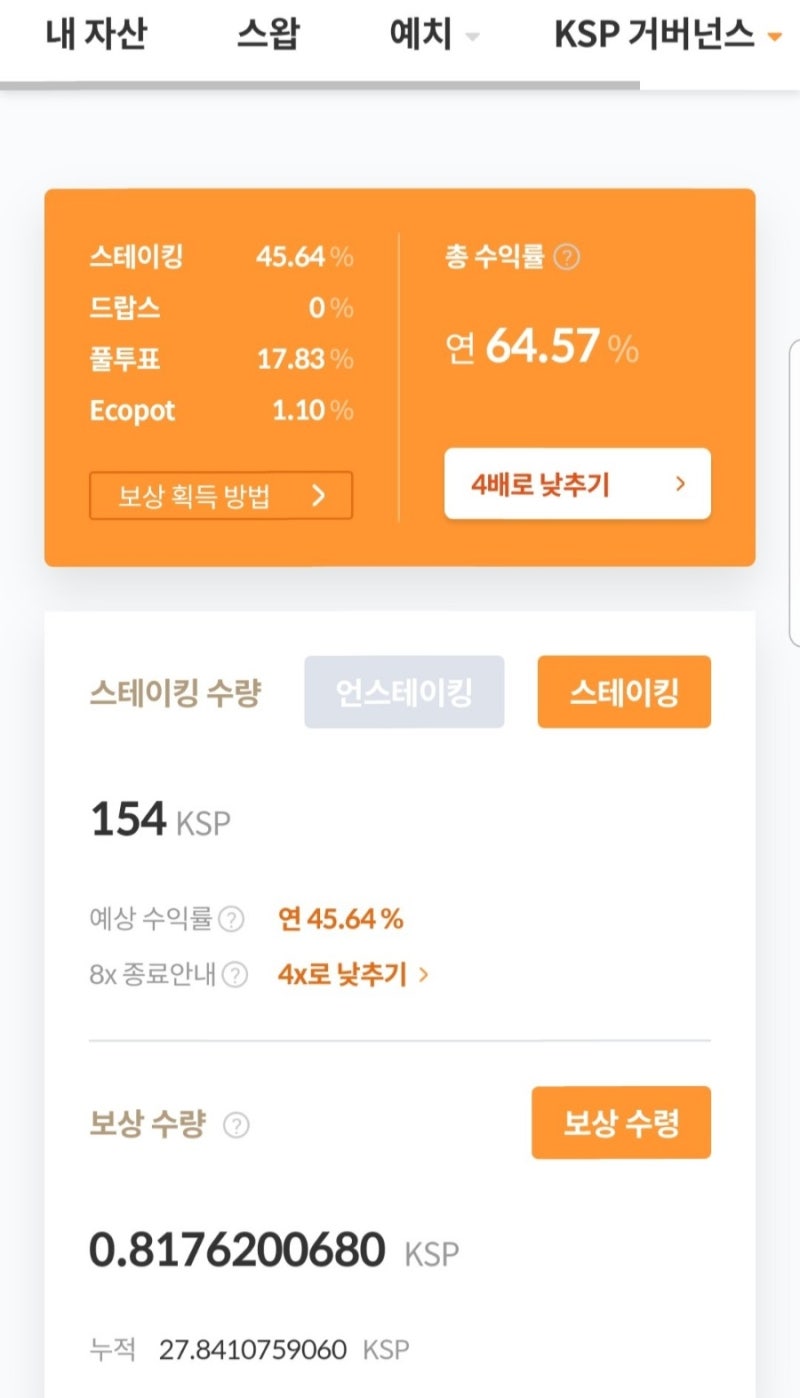The image size is (800, 1398).
Task: Open the help icon next to 8x 종료안내
Action: [x=234, y=975]
